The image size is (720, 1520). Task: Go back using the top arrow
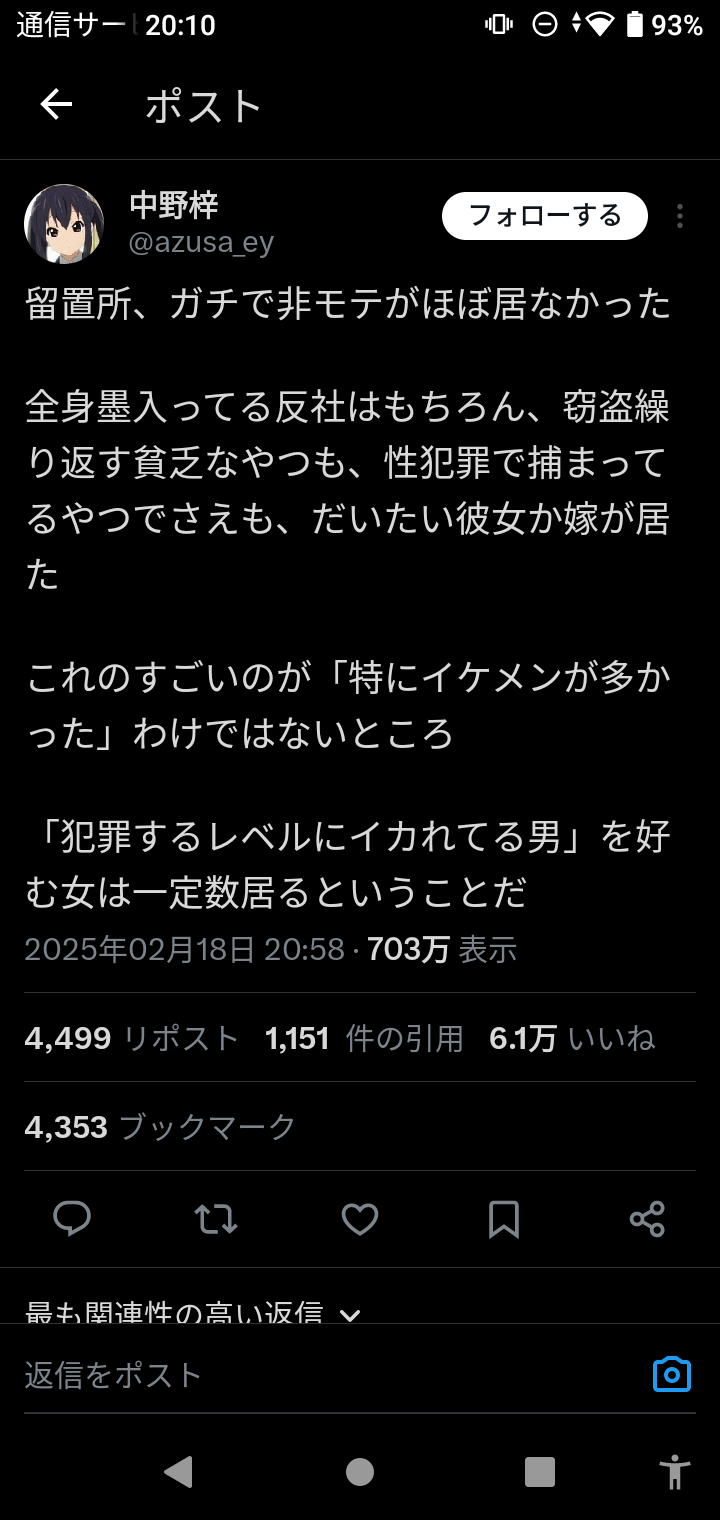coord(56,105)
